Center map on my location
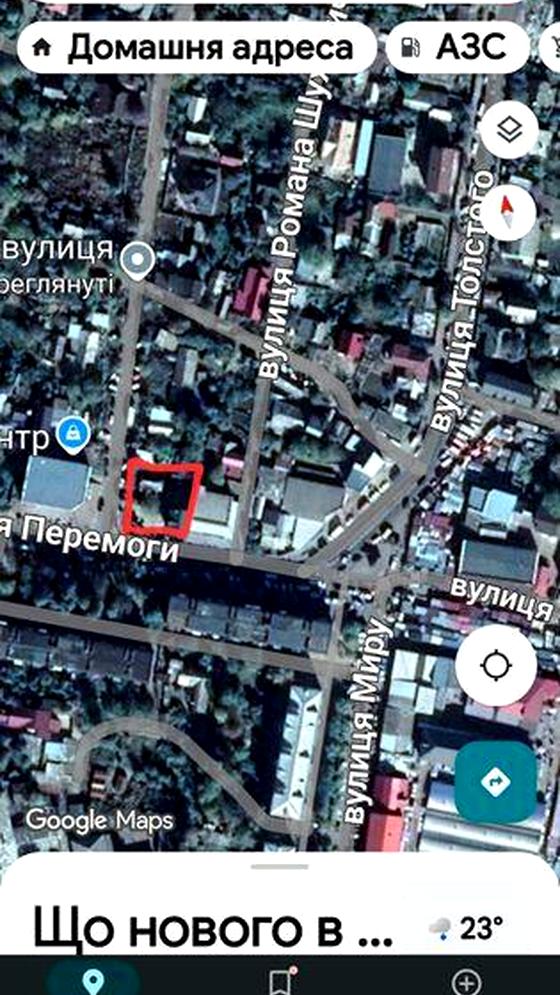 497,666
